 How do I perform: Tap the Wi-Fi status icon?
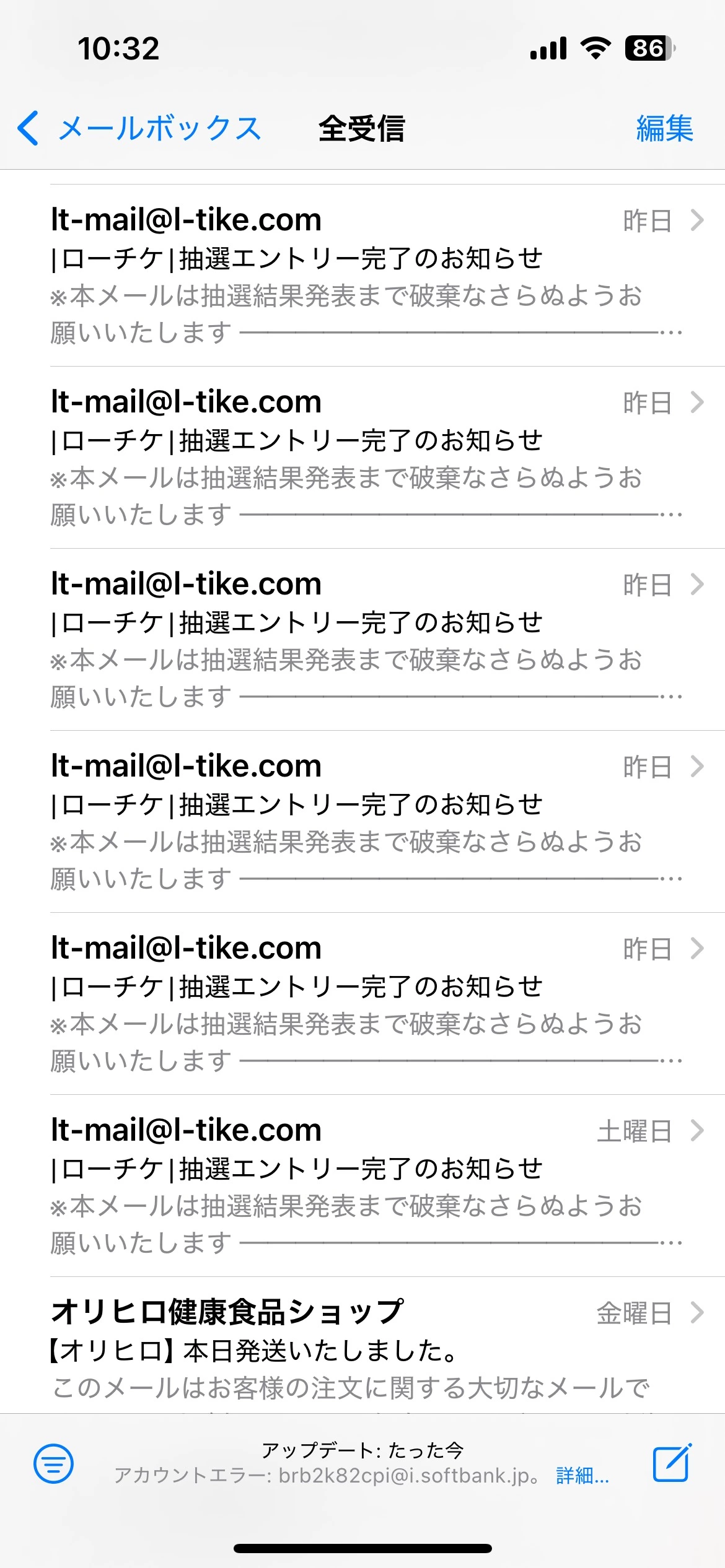[596, 48]
